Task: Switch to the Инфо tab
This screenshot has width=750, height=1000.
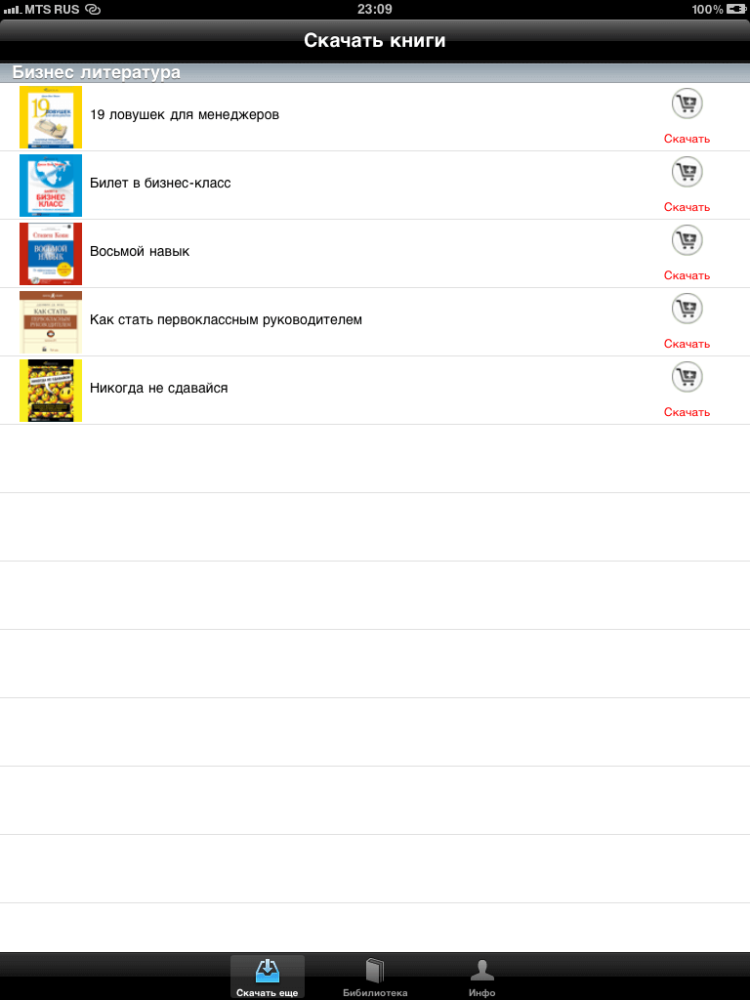Action: tap(482, 977)
